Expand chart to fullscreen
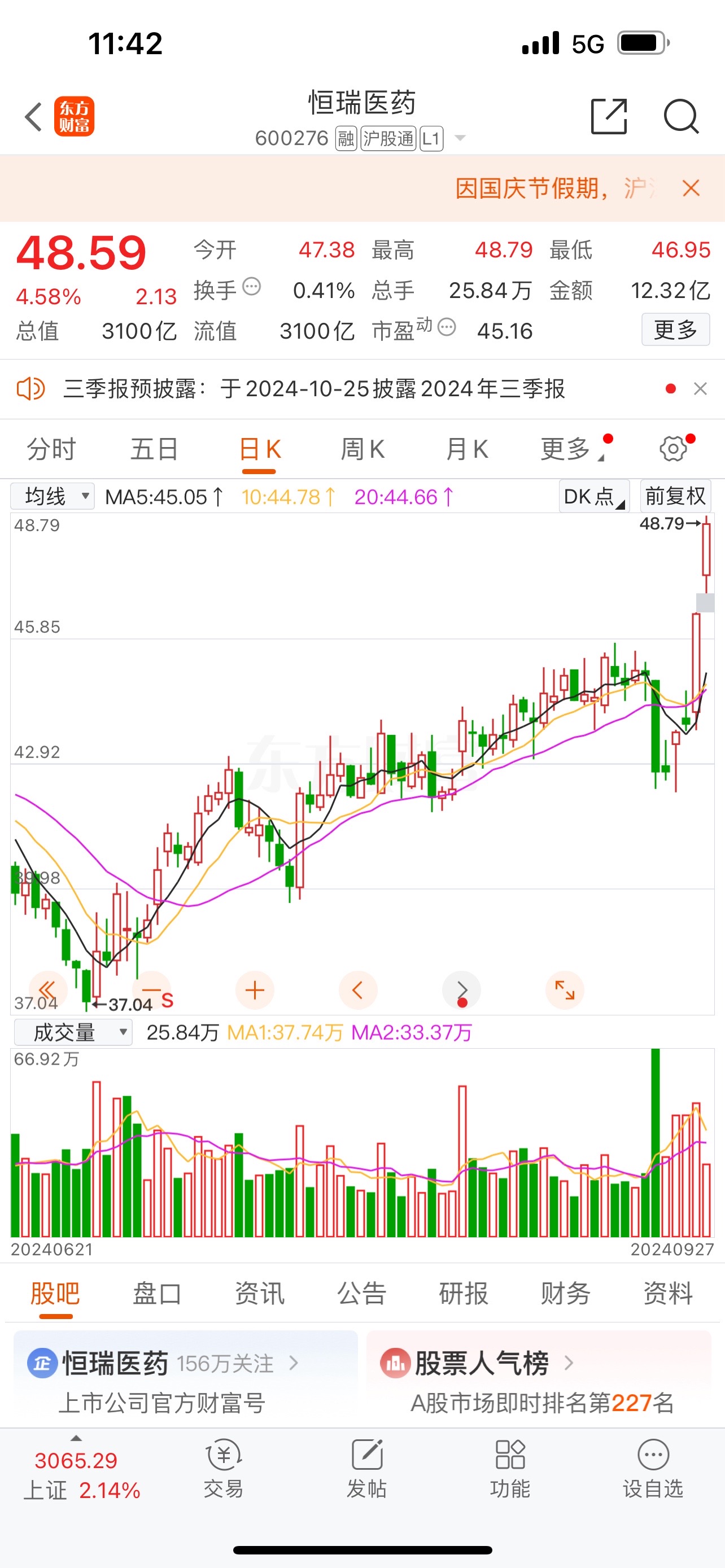This screenshot has width=725, height=1568. (x=564, y=991)
